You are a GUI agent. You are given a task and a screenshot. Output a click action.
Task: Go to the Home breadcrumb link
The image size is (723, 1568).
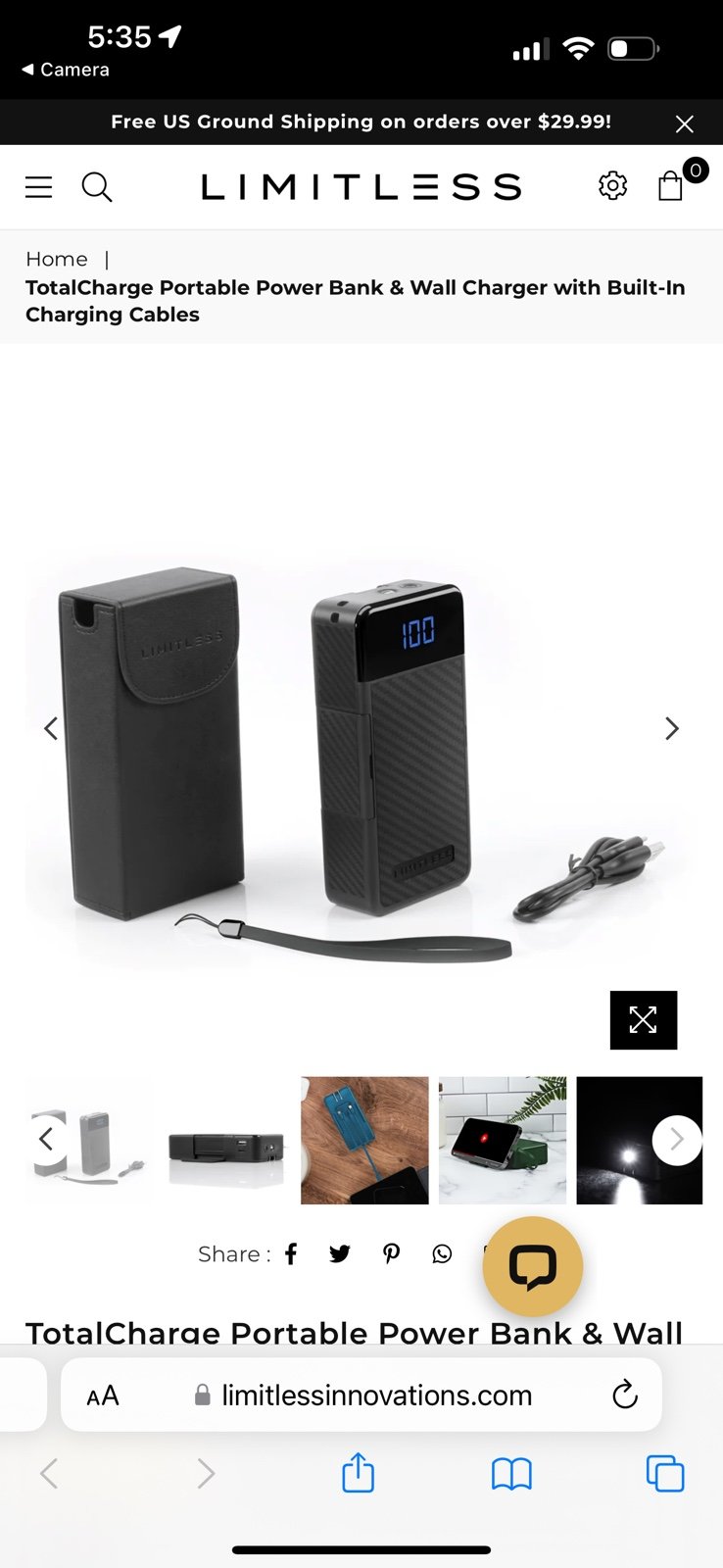pyautogui.click(x=57, y=259)
